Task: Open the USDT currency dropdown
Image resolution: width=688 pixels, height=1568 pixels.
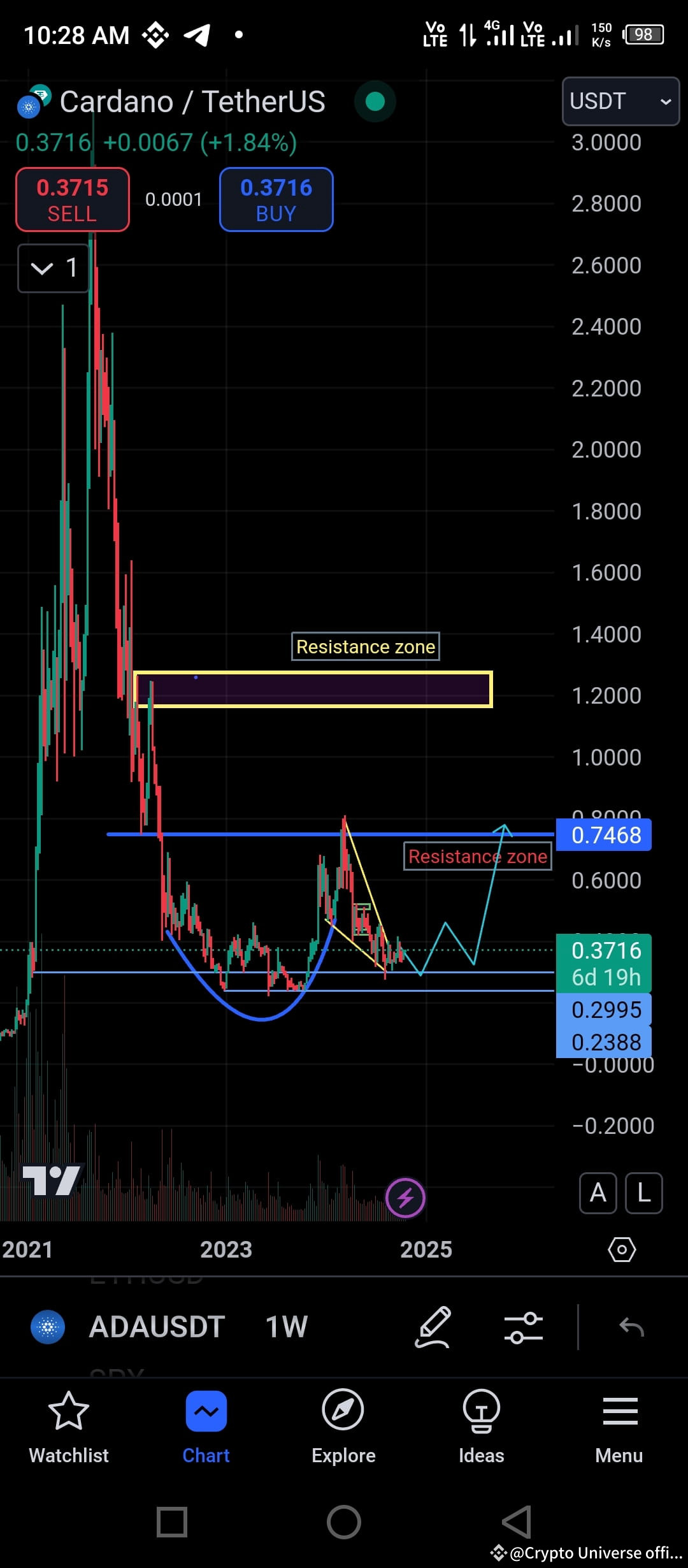Action: pos(620,101)
